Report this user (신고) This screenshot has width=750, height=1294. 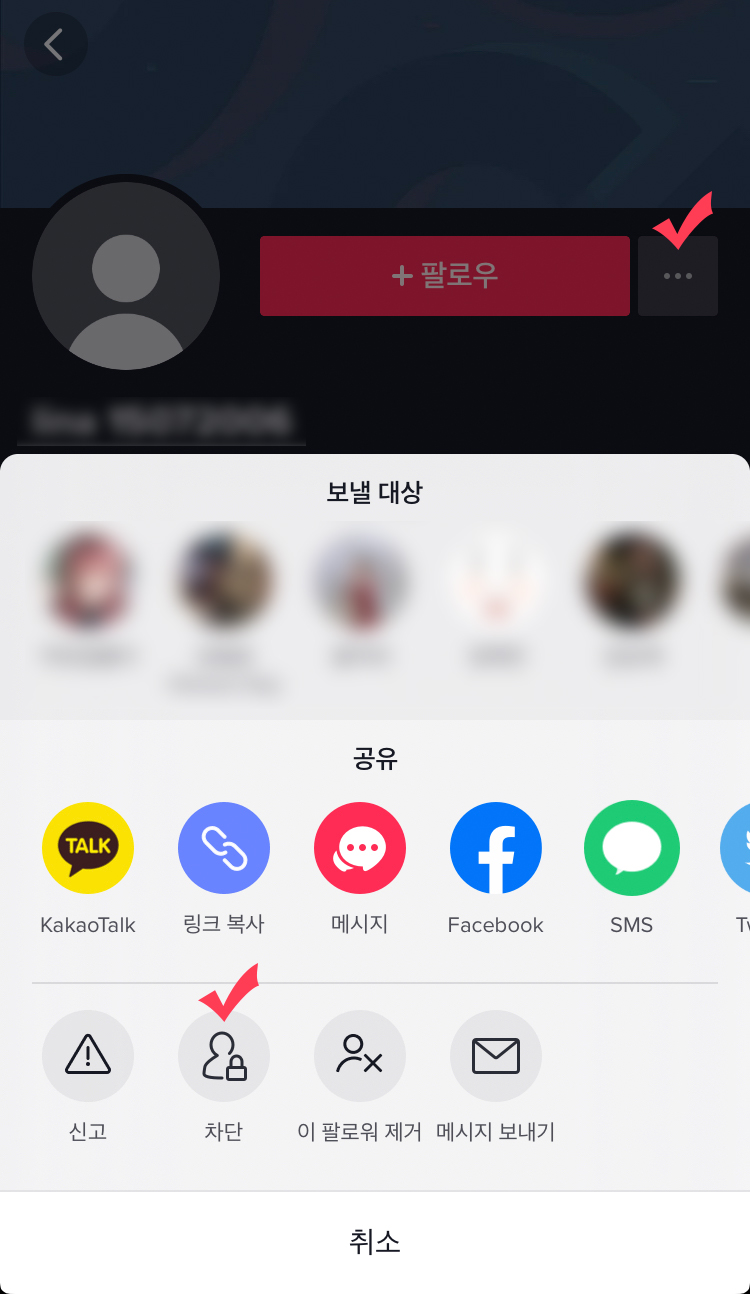tap(88, 1056)
